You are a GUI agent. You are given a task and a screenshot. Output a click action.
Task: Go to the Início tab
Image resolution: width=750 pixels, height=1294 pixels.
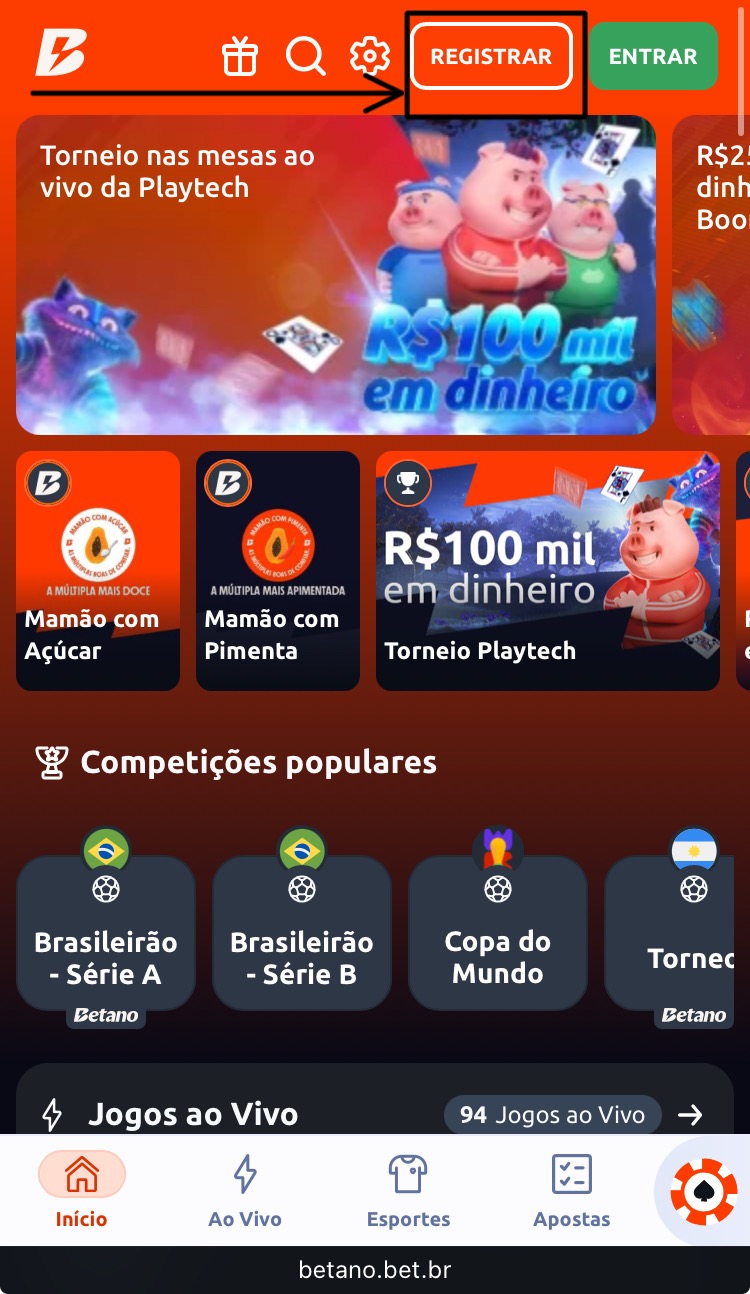[82, 1190]
